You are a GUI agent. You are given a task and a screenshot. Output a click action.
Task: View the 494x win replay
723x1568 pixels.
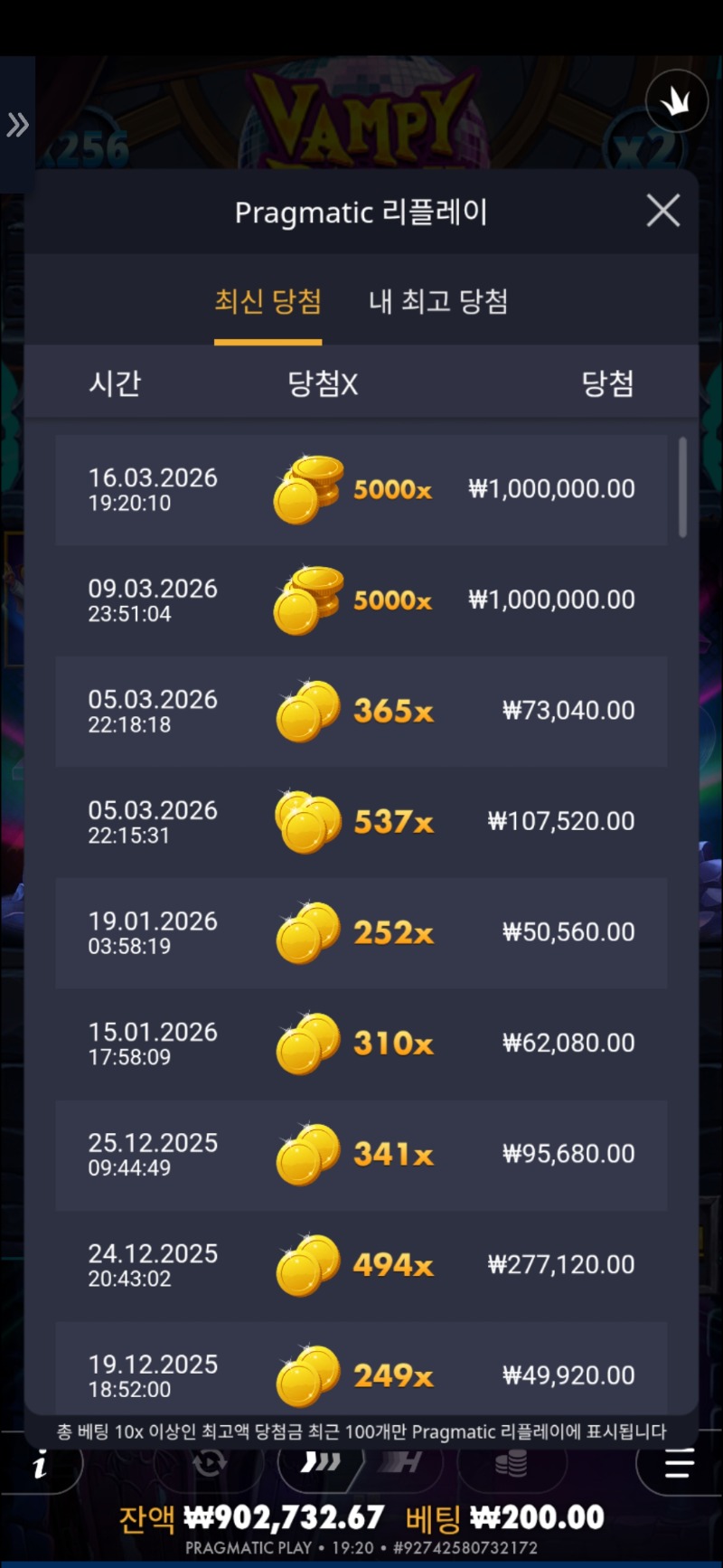coord(361,1265)
